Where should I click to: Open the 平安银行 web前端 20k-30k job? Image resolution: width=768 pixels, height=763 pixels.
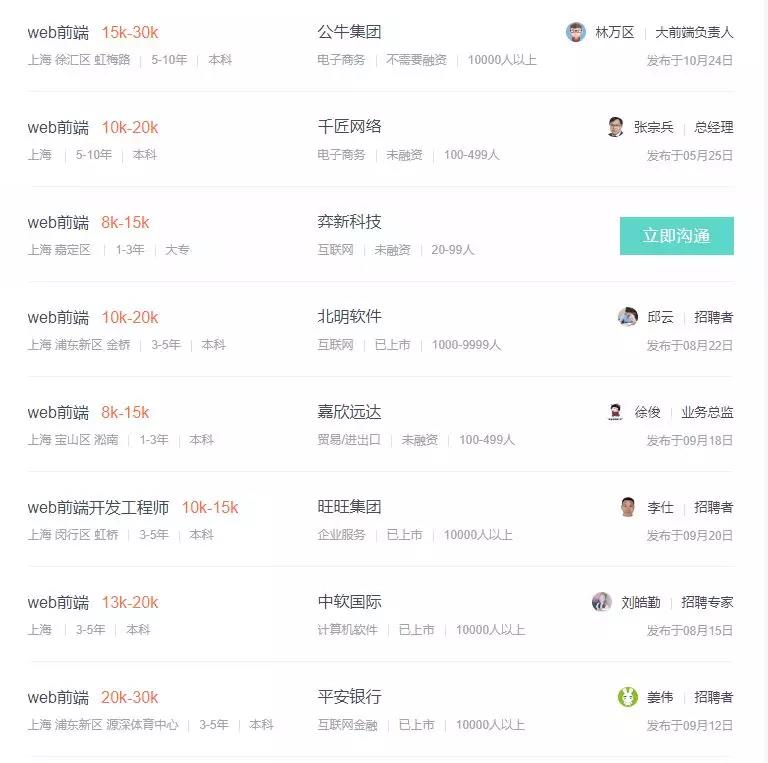click(58, 697)
